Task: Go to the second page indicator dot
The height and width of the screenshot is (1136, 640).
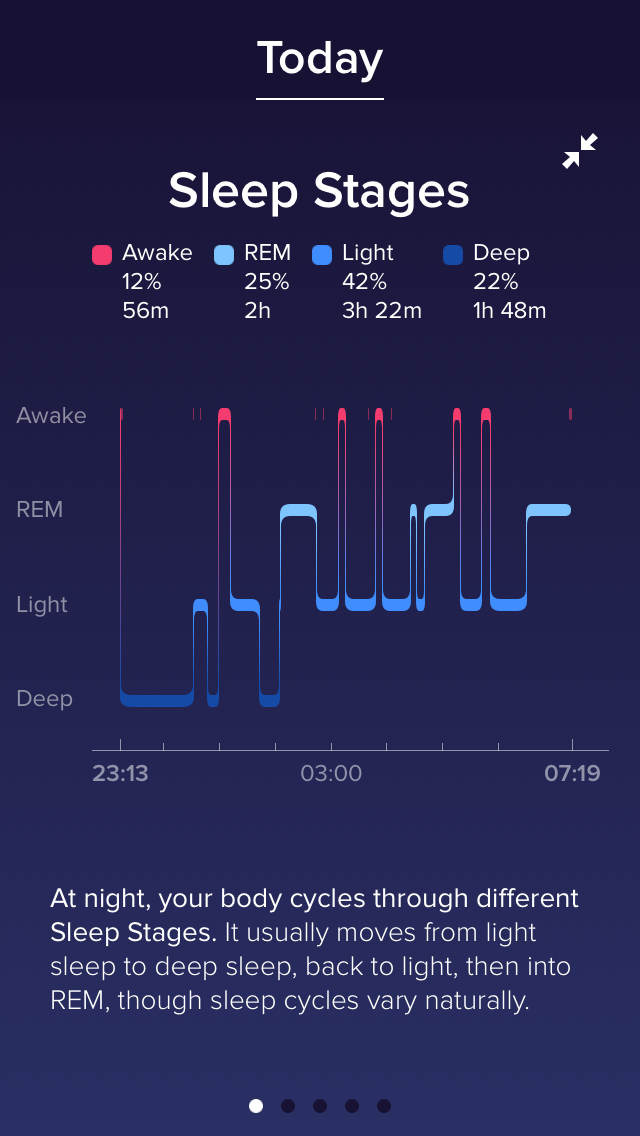Action: (288, 1105)
